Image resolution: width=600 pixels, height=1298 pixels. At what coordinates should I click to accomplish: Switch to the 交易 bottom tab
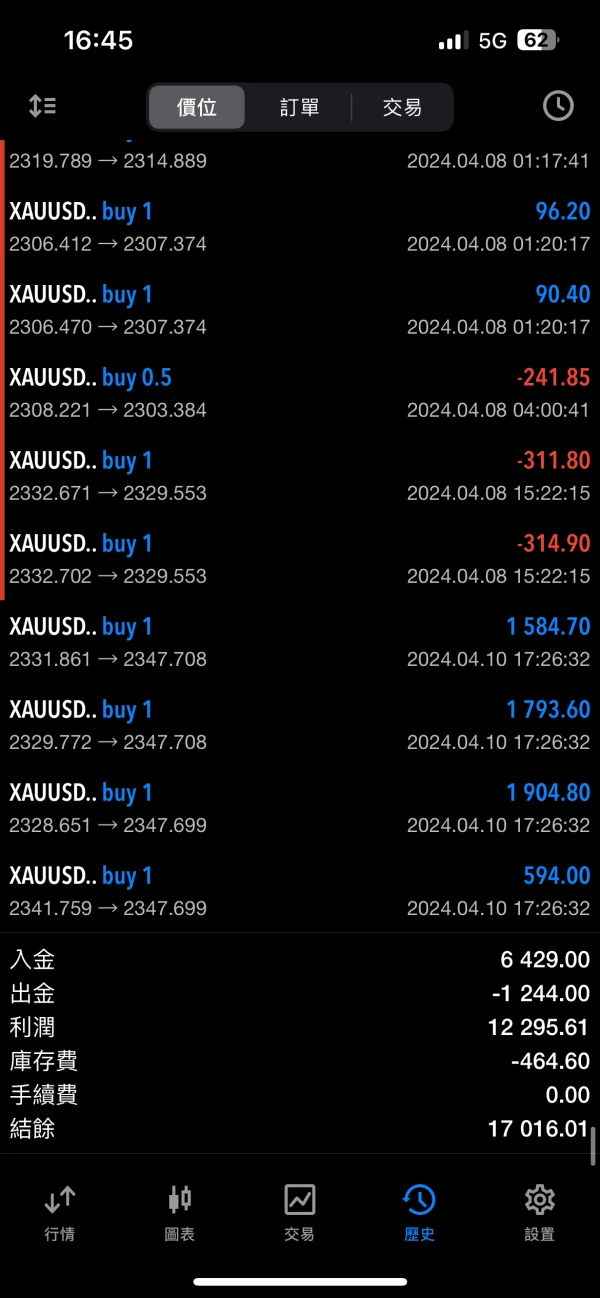pos(300,1212)
